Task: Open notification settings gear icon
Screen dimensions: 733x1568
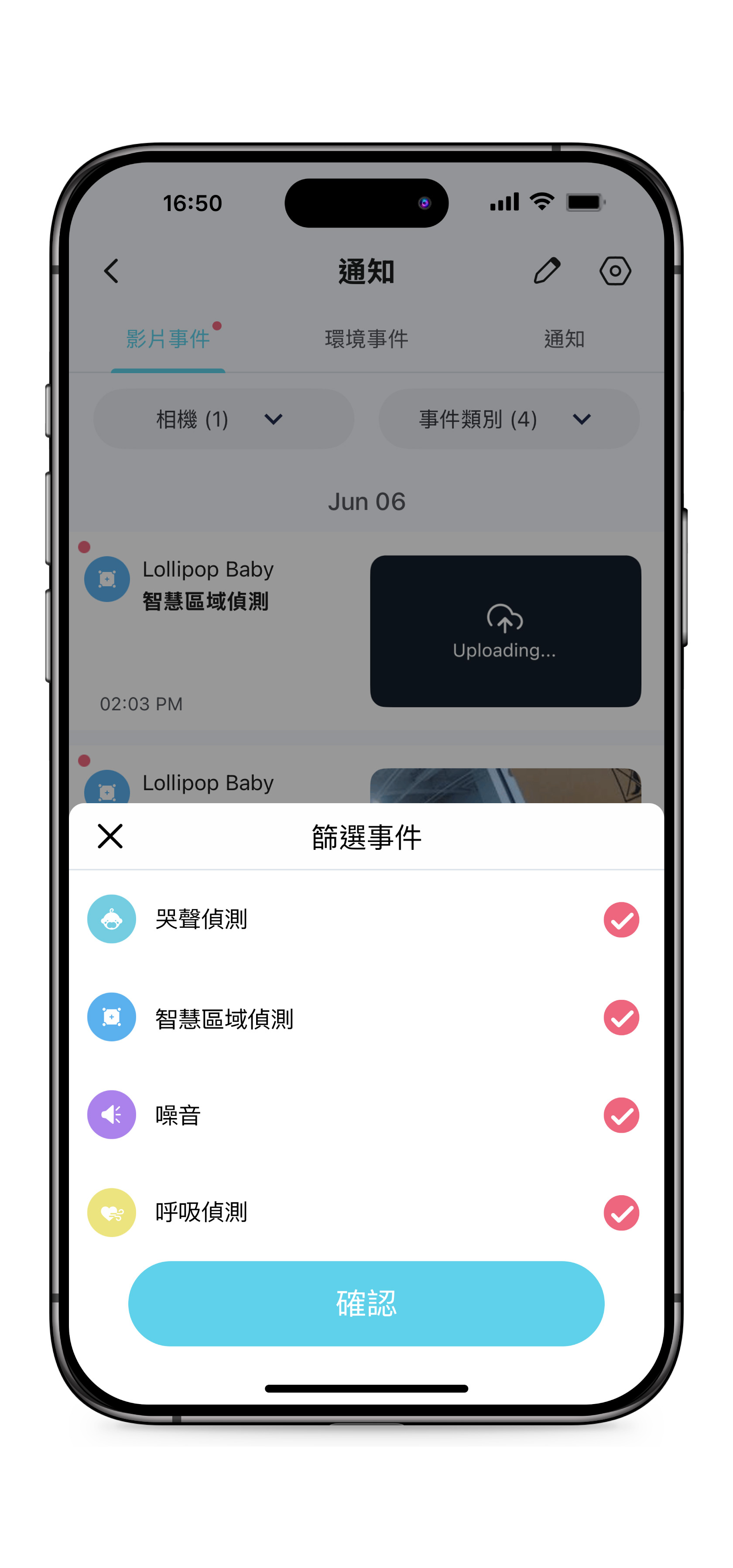Action: click(615, 271)
